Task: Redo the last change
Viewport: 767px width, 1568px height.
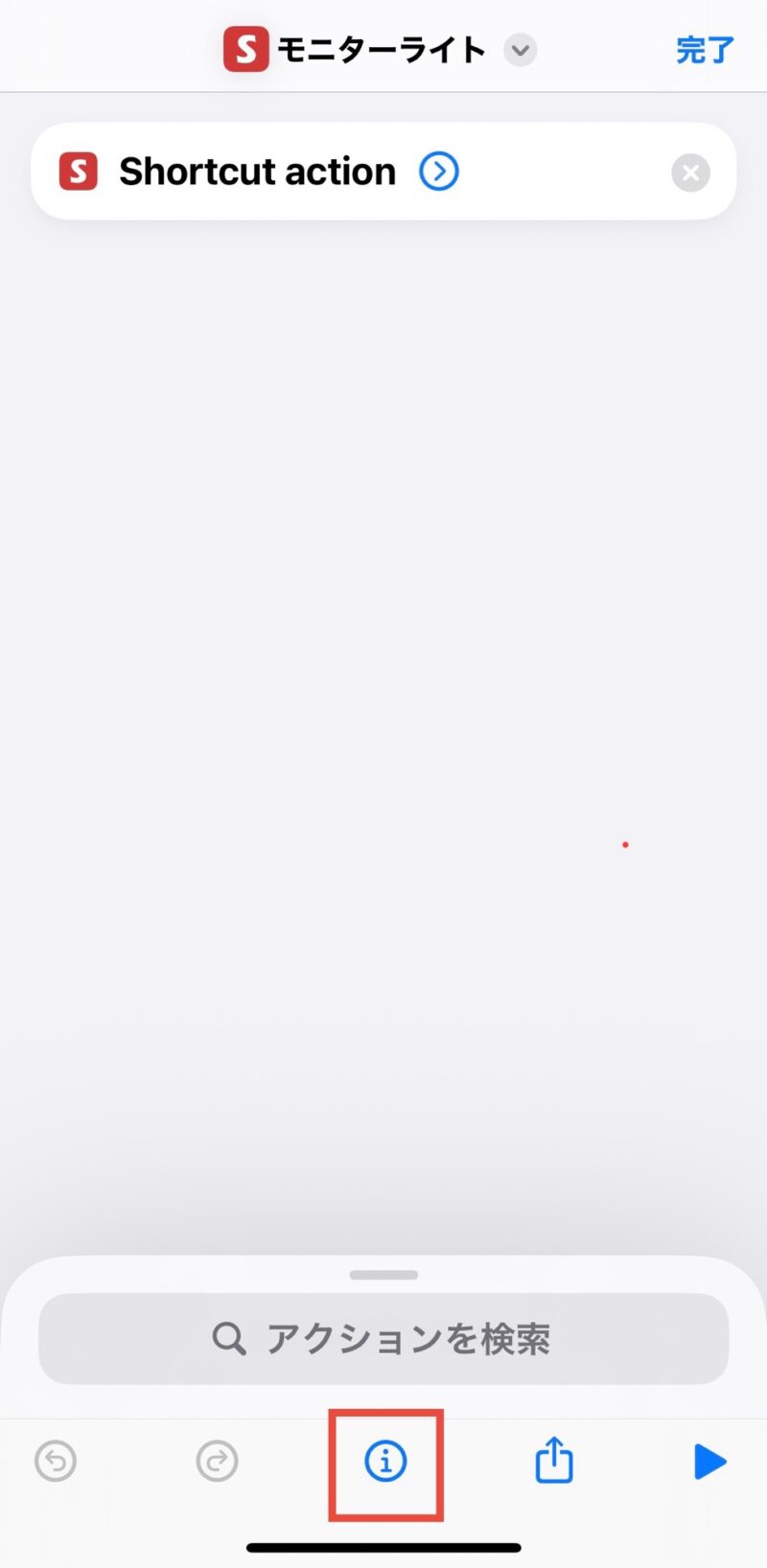Action: coord(217,1462)
